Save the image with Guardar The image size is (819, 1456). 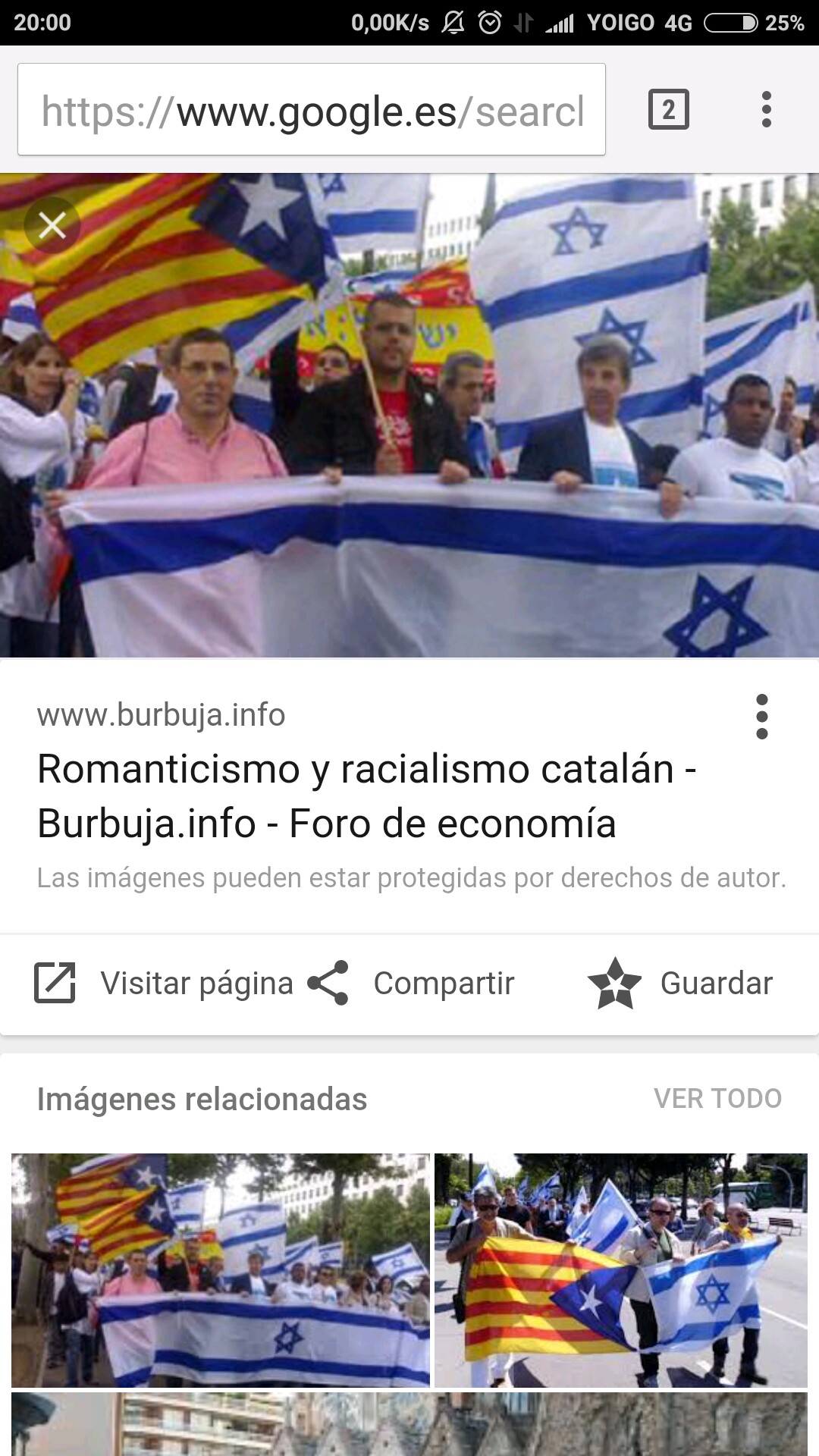click(x=680, y=983)
